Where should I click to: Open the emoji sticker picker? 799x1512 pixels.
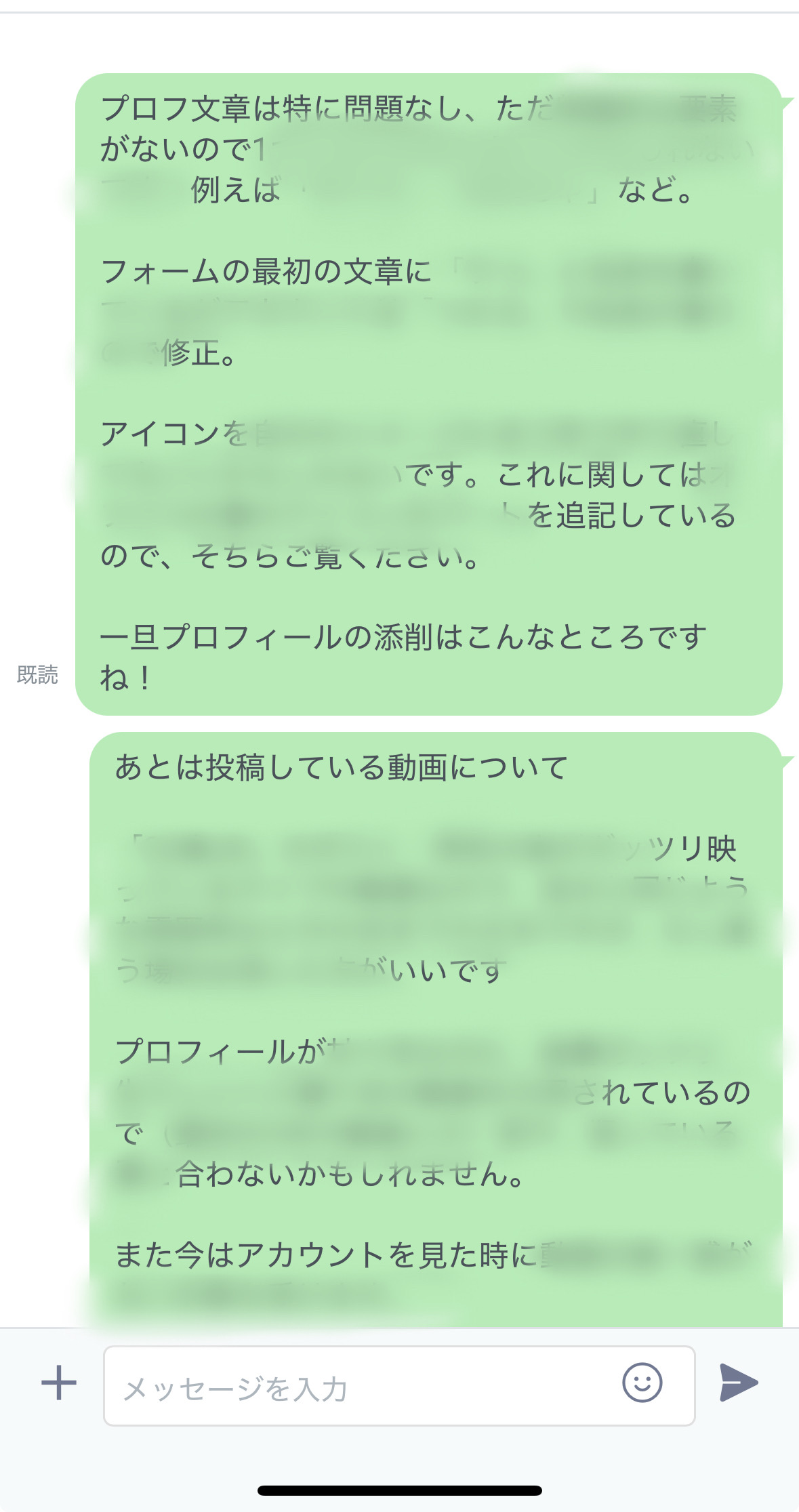(x=642, y=1383)
